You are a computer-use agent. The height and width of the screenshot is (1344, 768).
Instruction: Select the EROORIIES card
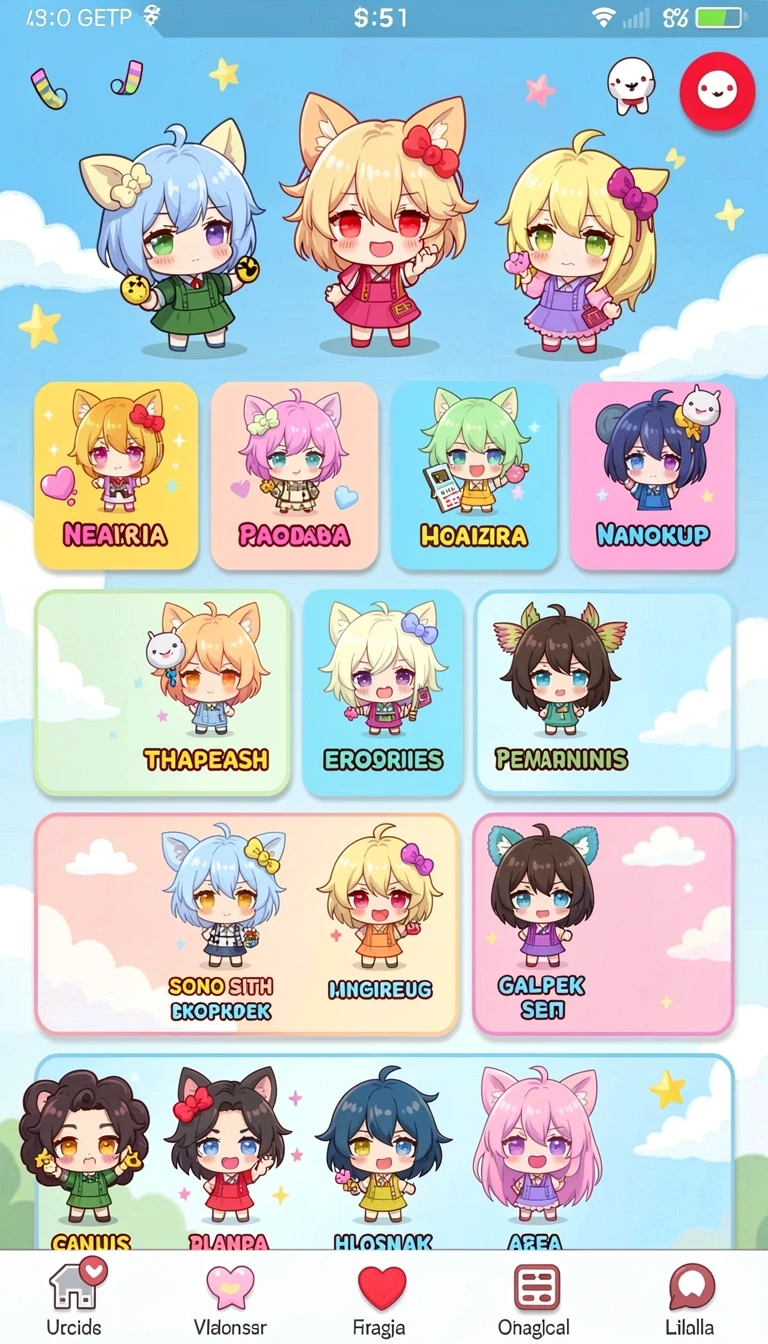tap(383, 692)
